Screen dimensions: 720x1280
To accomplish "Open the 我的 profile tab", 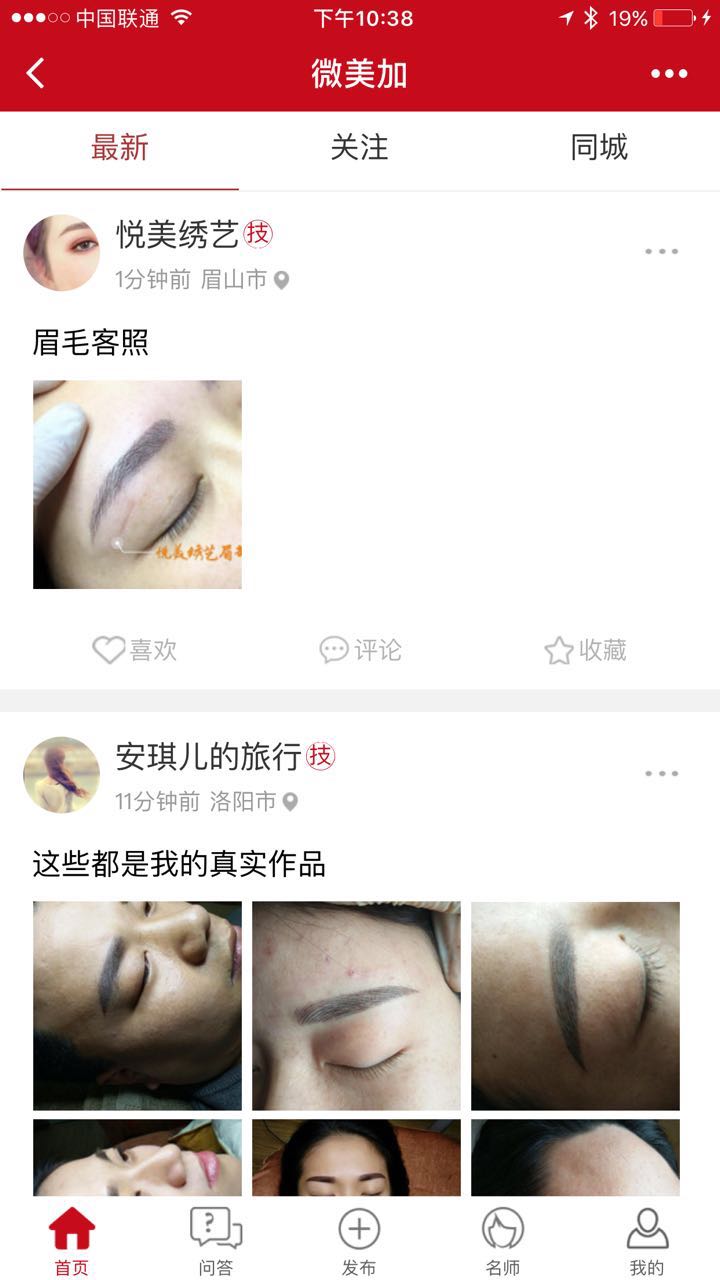I will coord(647,1241).
